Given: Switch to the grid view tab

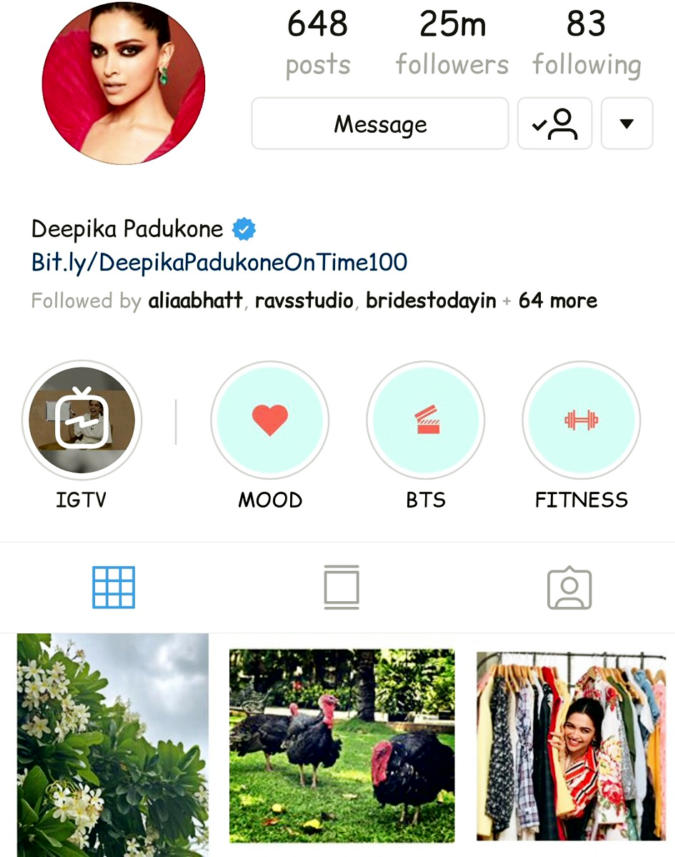Looking at the screenshot, I should 113,588.
